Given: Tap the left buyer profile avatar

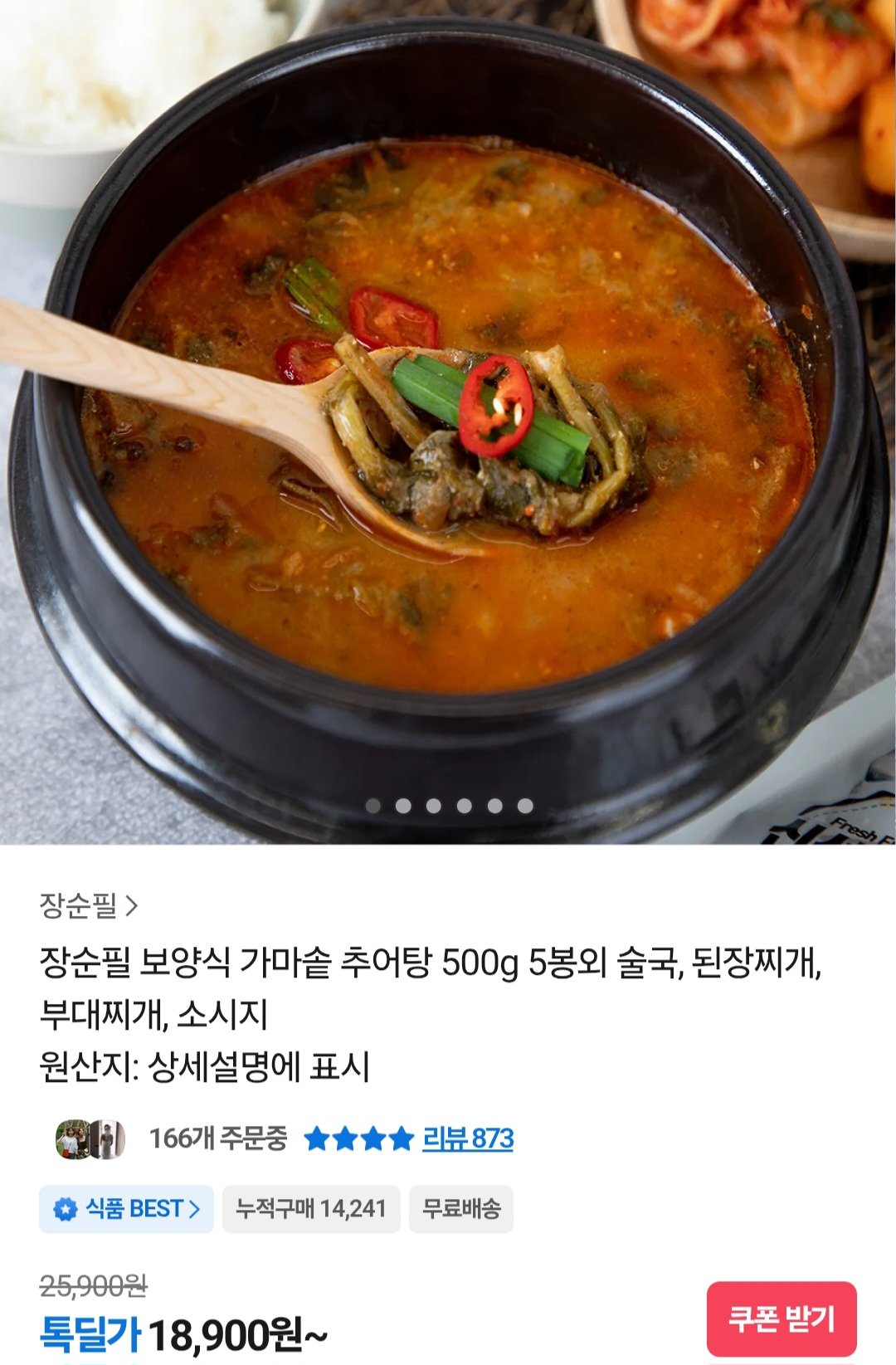Looking at the screenshot, I should click(73, 1138).
